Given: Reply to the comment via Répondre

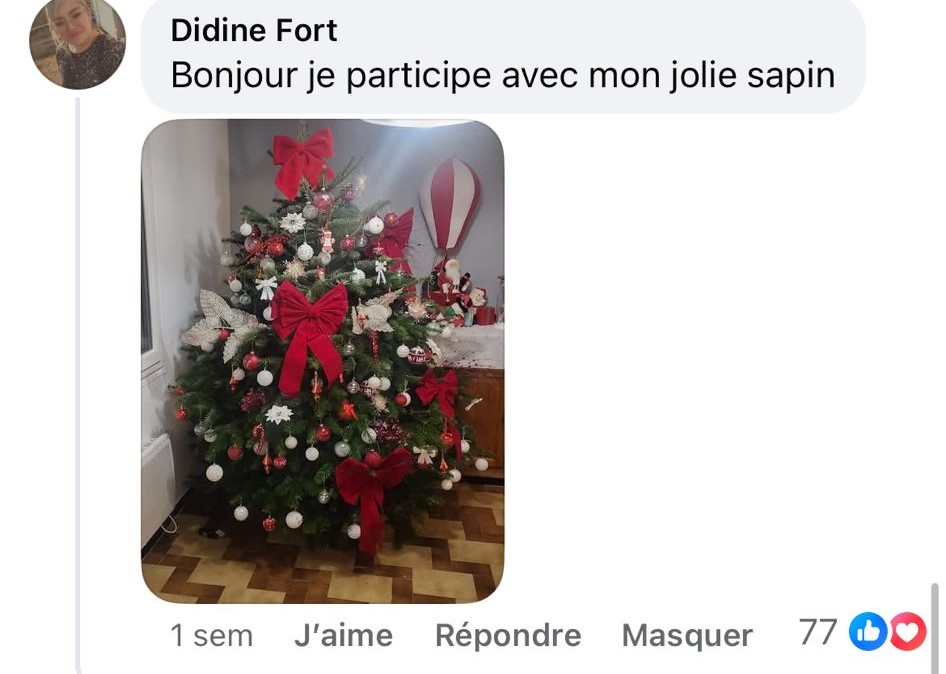Looking at the screenshot, I should pyautogui.click(x=508, y=635).
